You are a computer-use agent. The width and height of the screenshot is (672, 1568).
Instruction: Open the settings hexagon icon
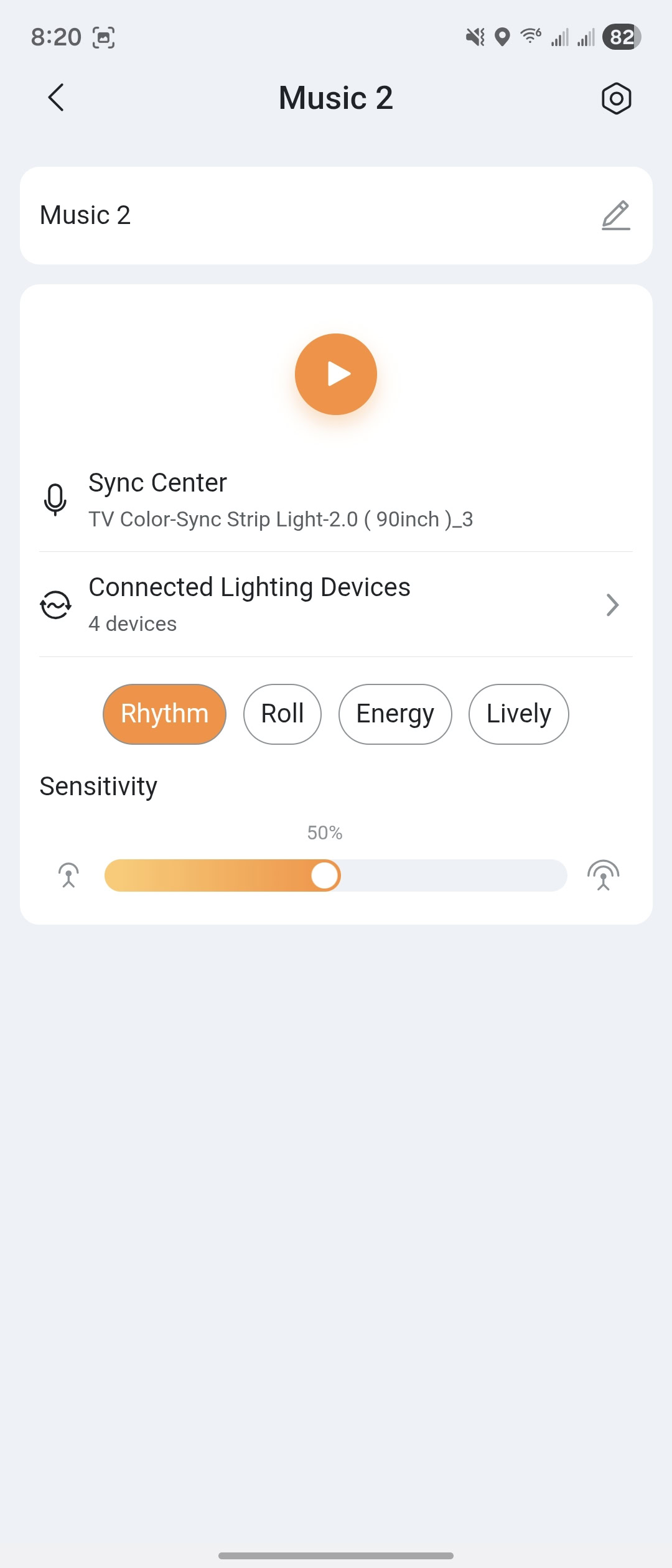tap(616, 98)
